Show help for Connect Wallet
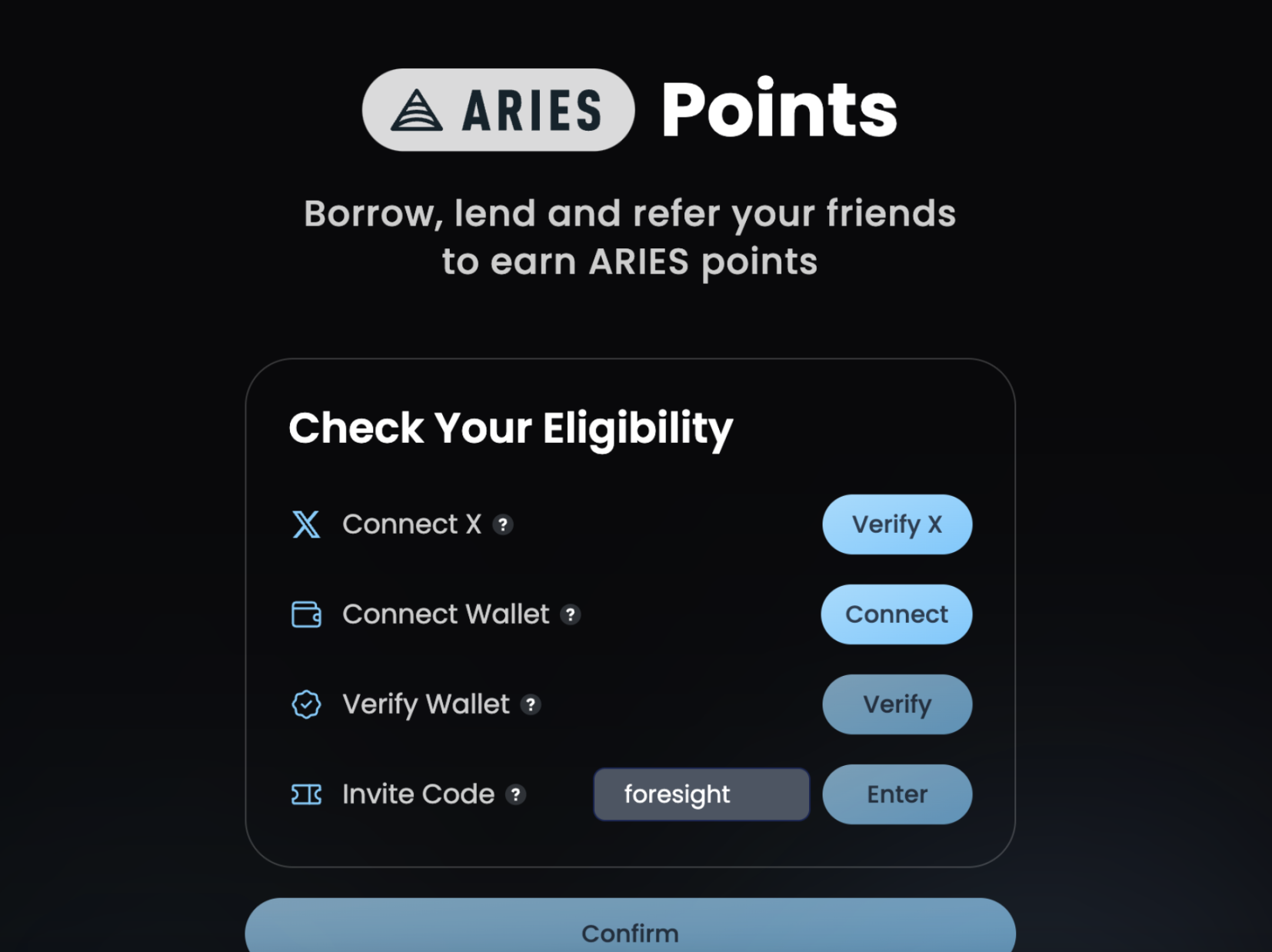The width and height of the screenshot is (1272, 952). 571,614
